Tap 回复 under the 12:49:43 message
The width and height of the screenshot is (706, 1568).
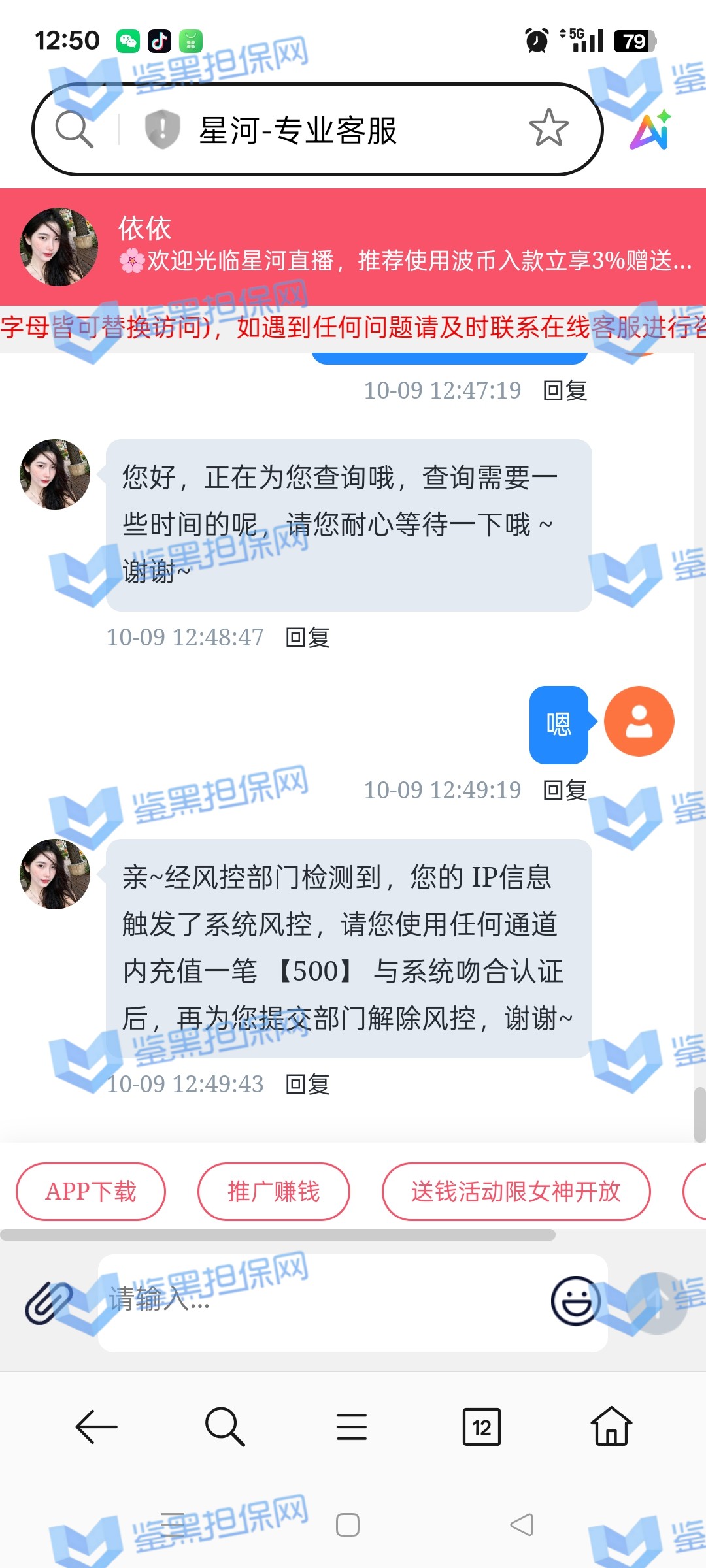pos(307,1084)
